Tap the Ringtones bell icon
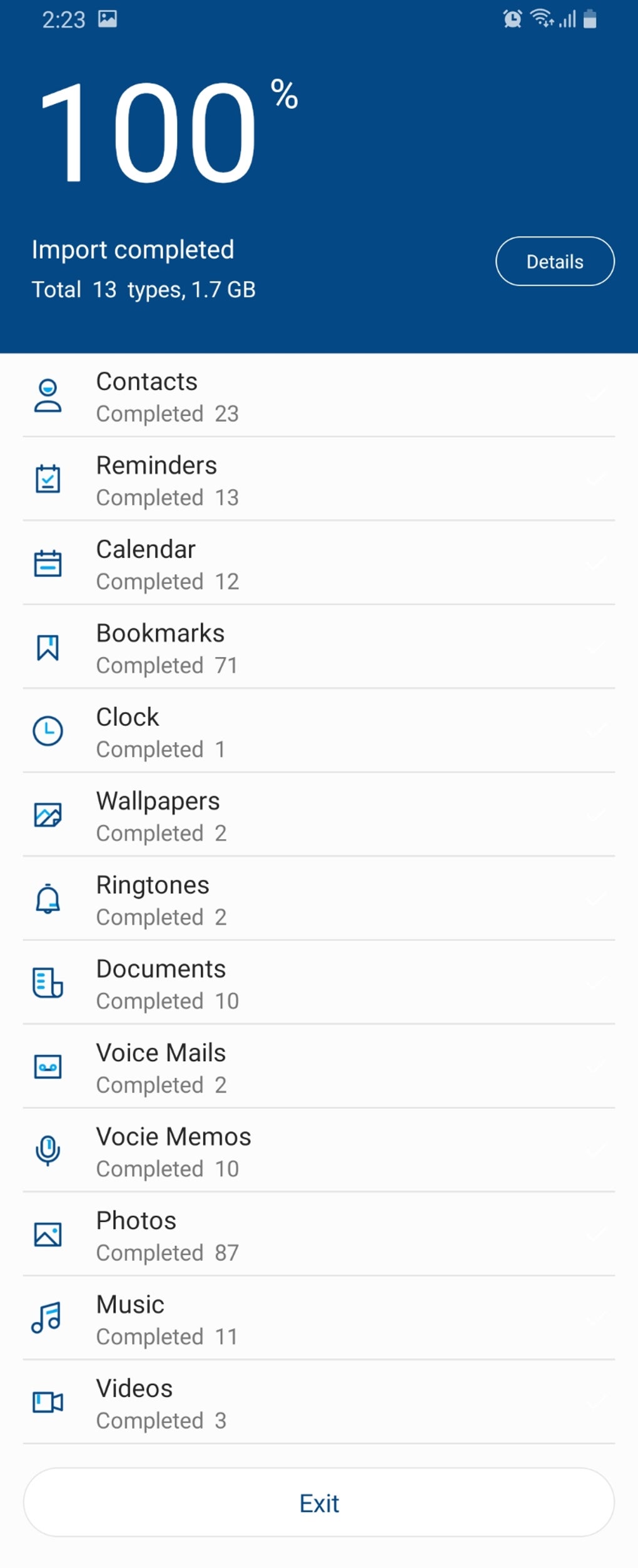Screen dimensions: 638x1568 click(x=48, y=899)
